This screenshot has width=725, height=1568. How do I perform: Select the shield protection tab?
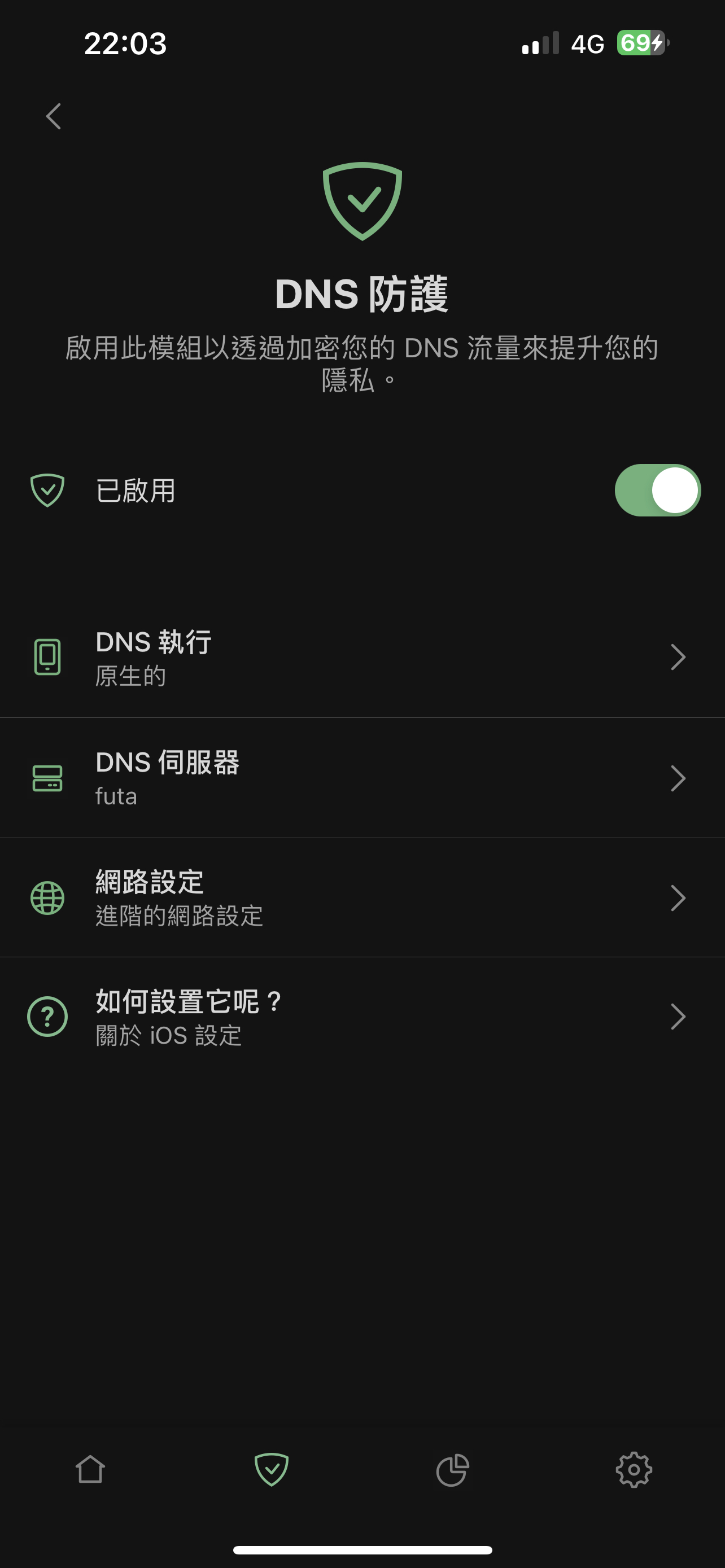[x=272, y=1470]
